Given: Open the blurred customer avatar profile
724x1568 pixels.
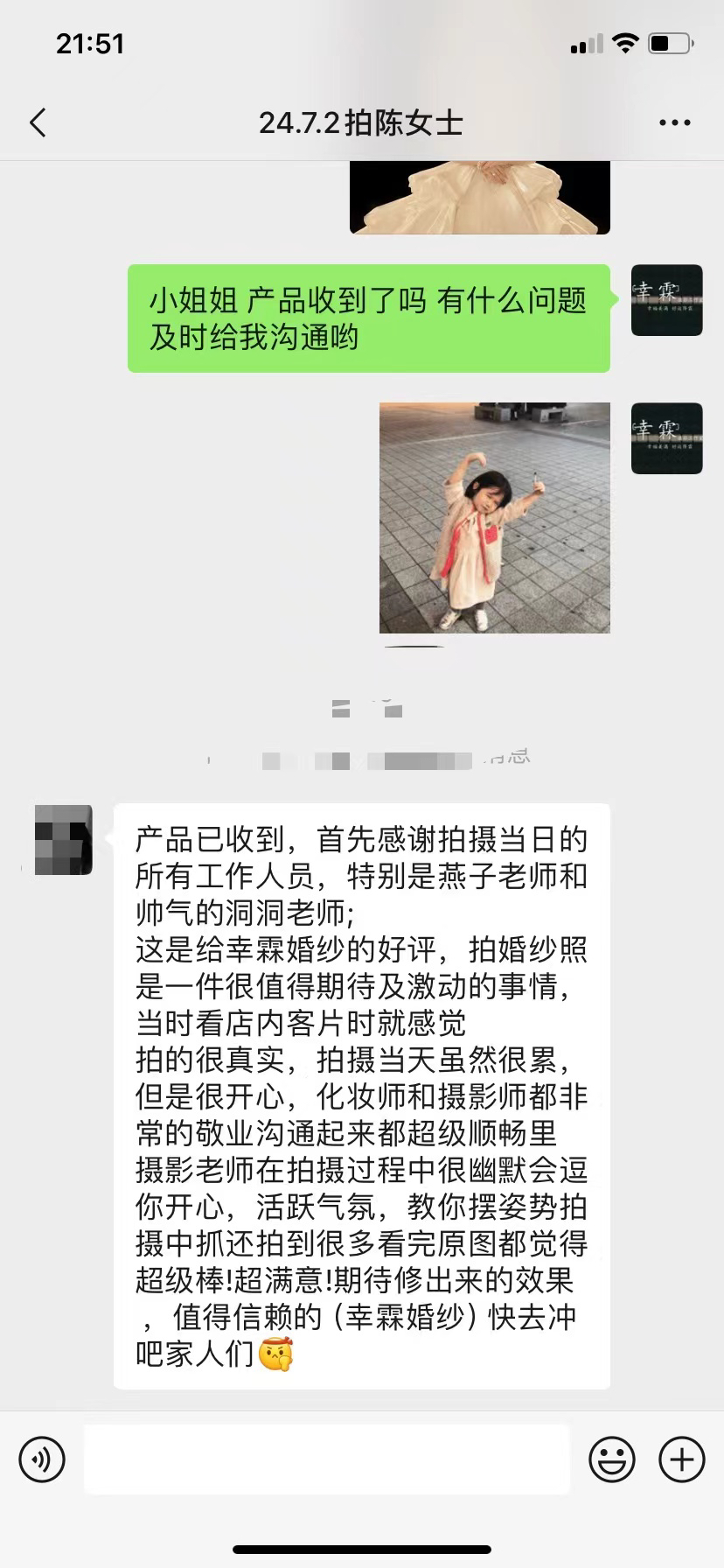Looking at the screenshot, I should coord(64,840).
